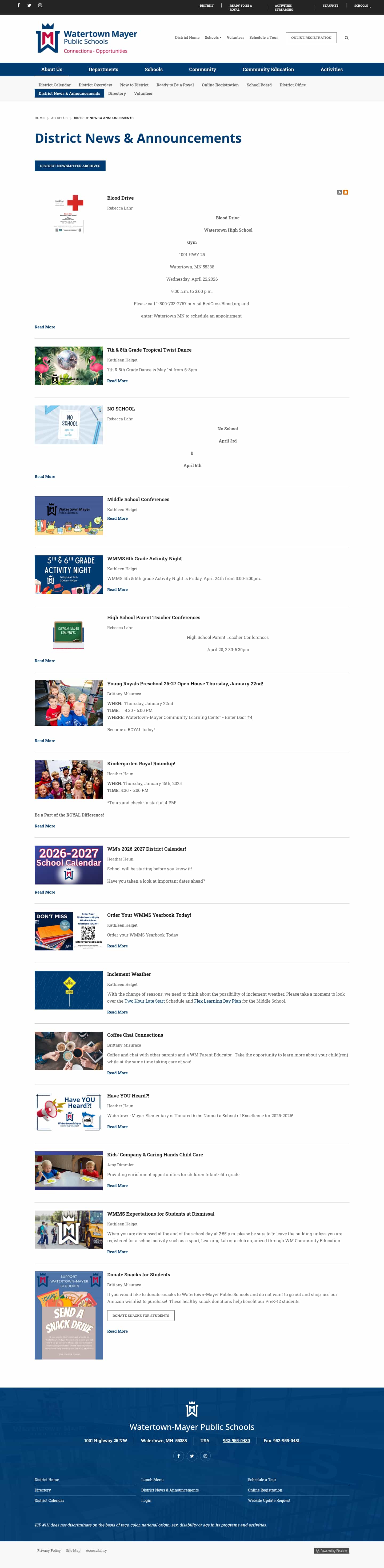Open Lunch Menu in the footer
This screenshot has height=1568, width=384.
click(x=152, y=1479)
